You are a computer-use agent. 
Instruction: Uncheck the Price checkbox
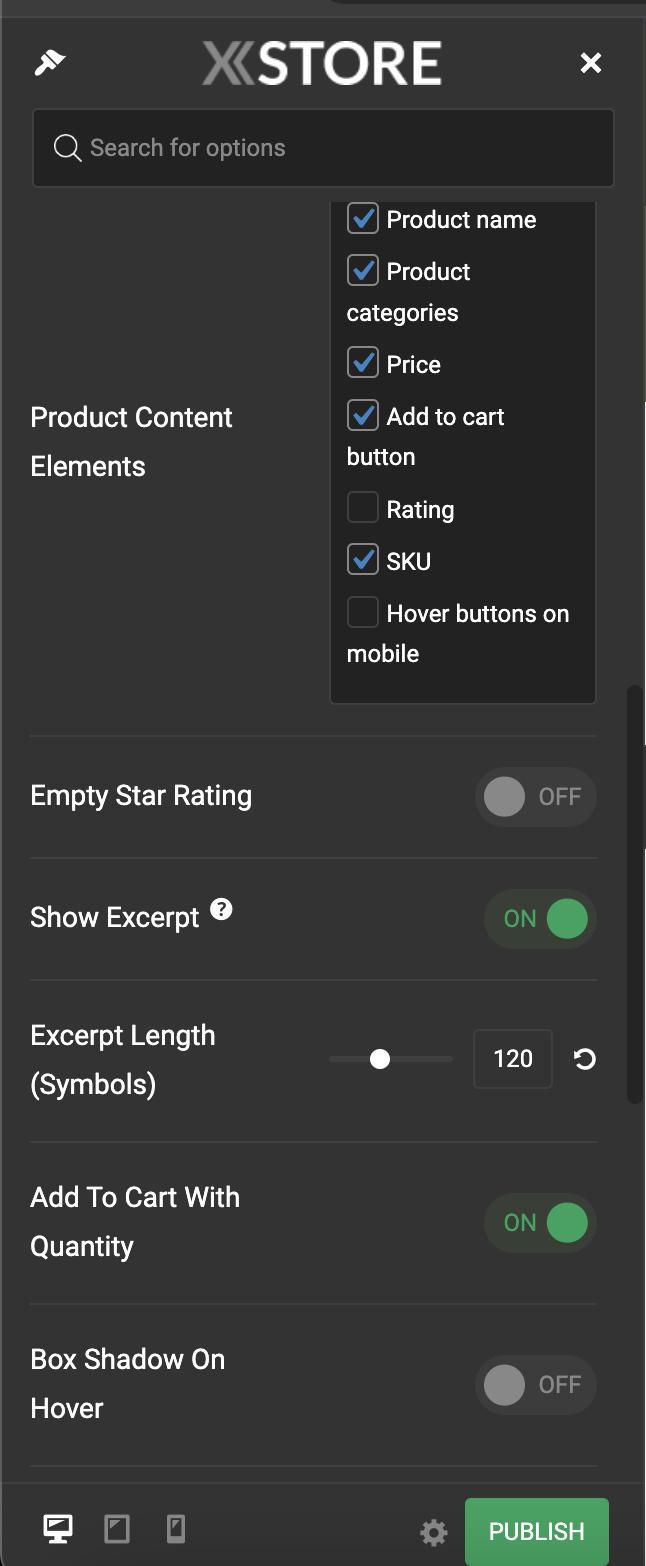pyautogui.click(x=362, y=363)
